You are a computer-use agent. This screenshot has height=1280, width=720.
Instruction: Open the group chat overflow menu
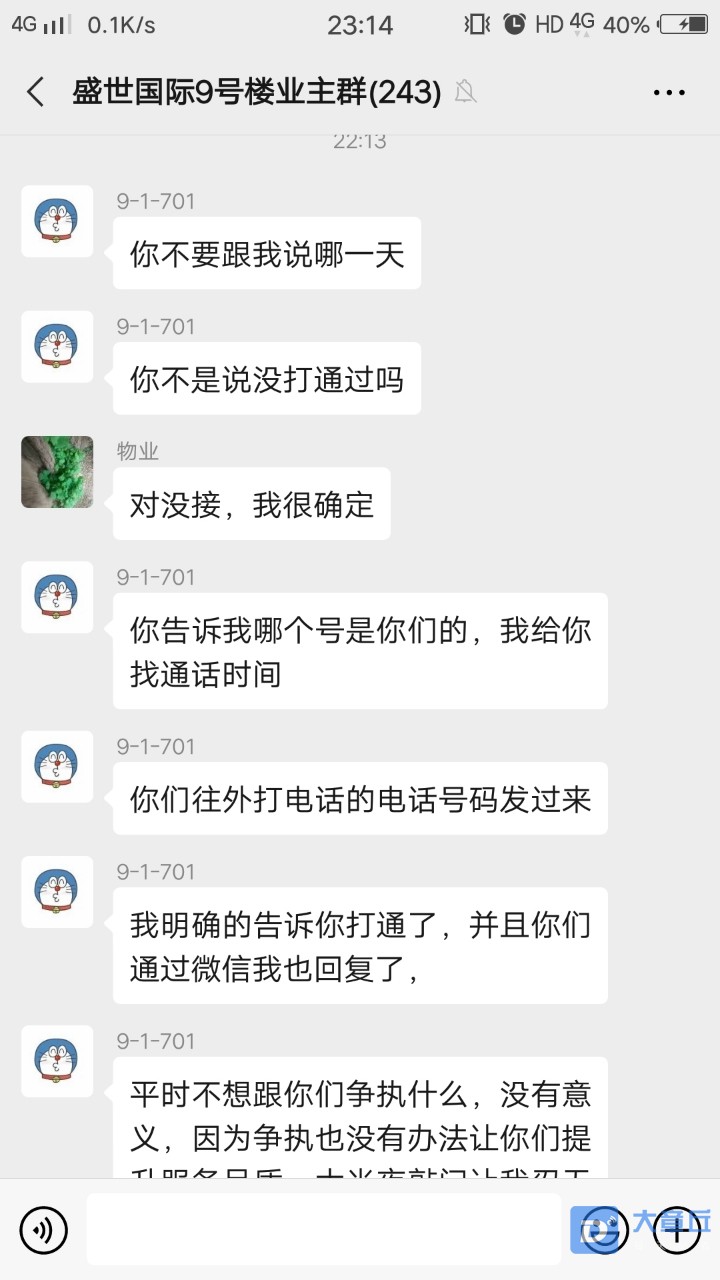click(669, 93)
